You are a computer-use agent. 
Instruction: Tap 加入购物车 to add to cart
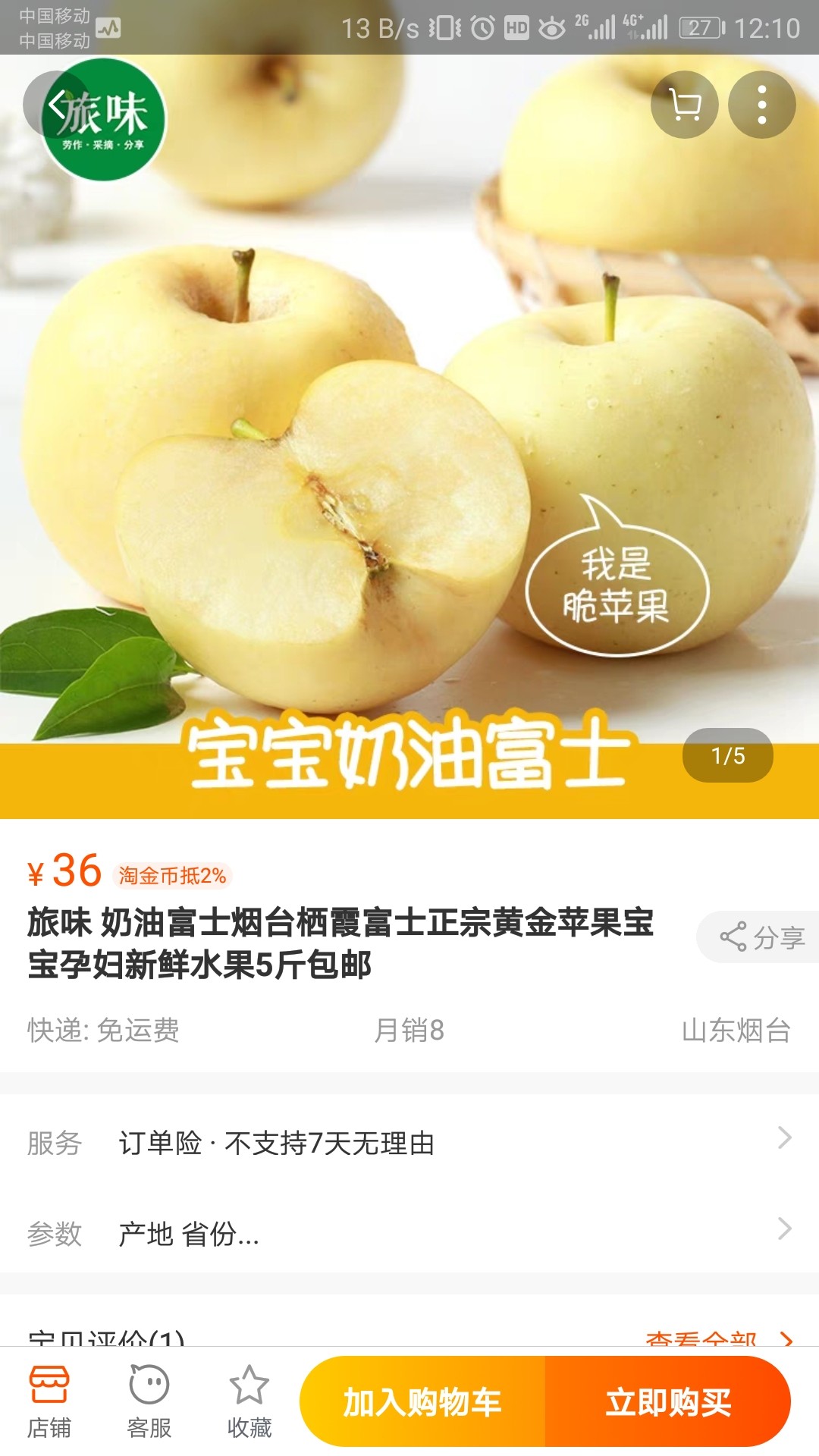[422, 1402]
